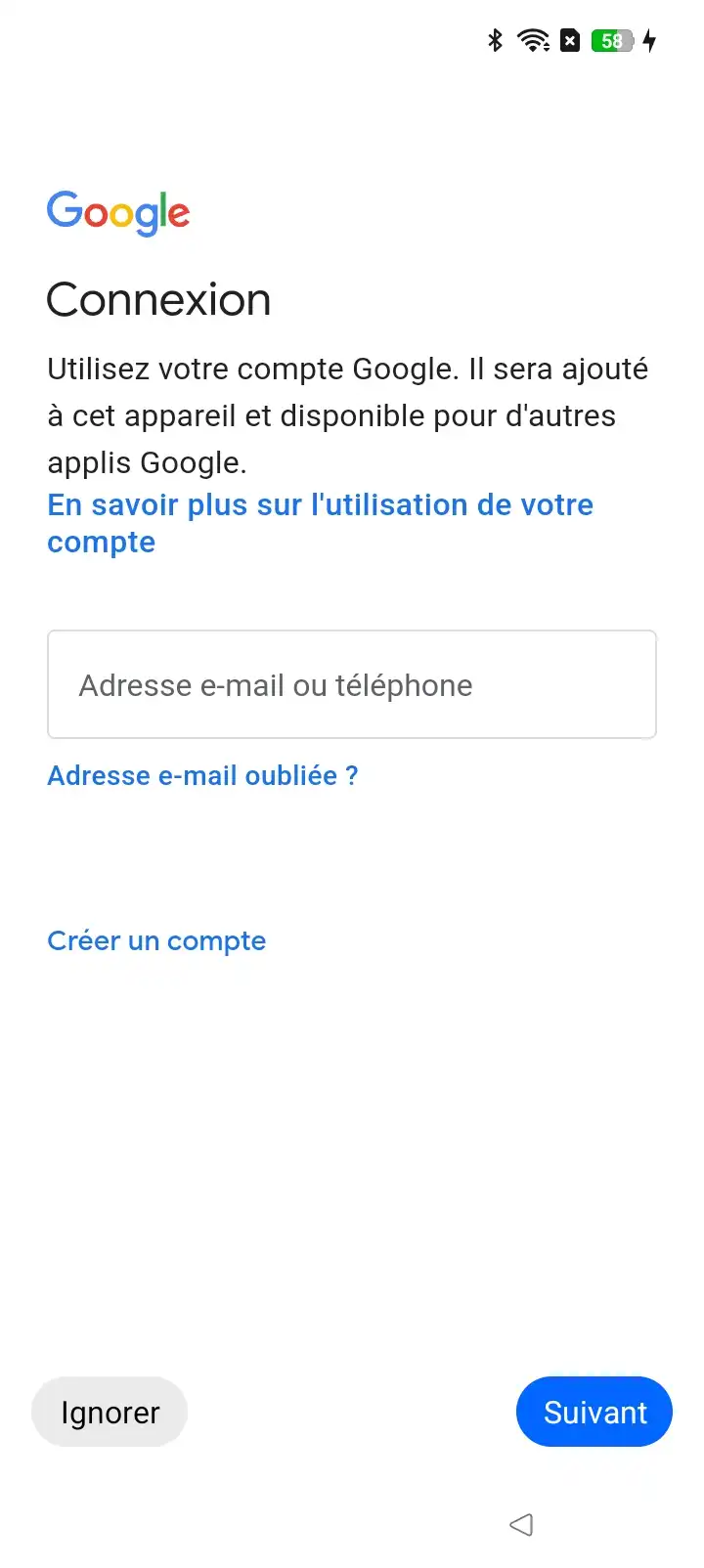Screen dimensions: 704x1568
Task: Open En savoir plus sur l'utilisation link
Action: [x=320, y=523]
